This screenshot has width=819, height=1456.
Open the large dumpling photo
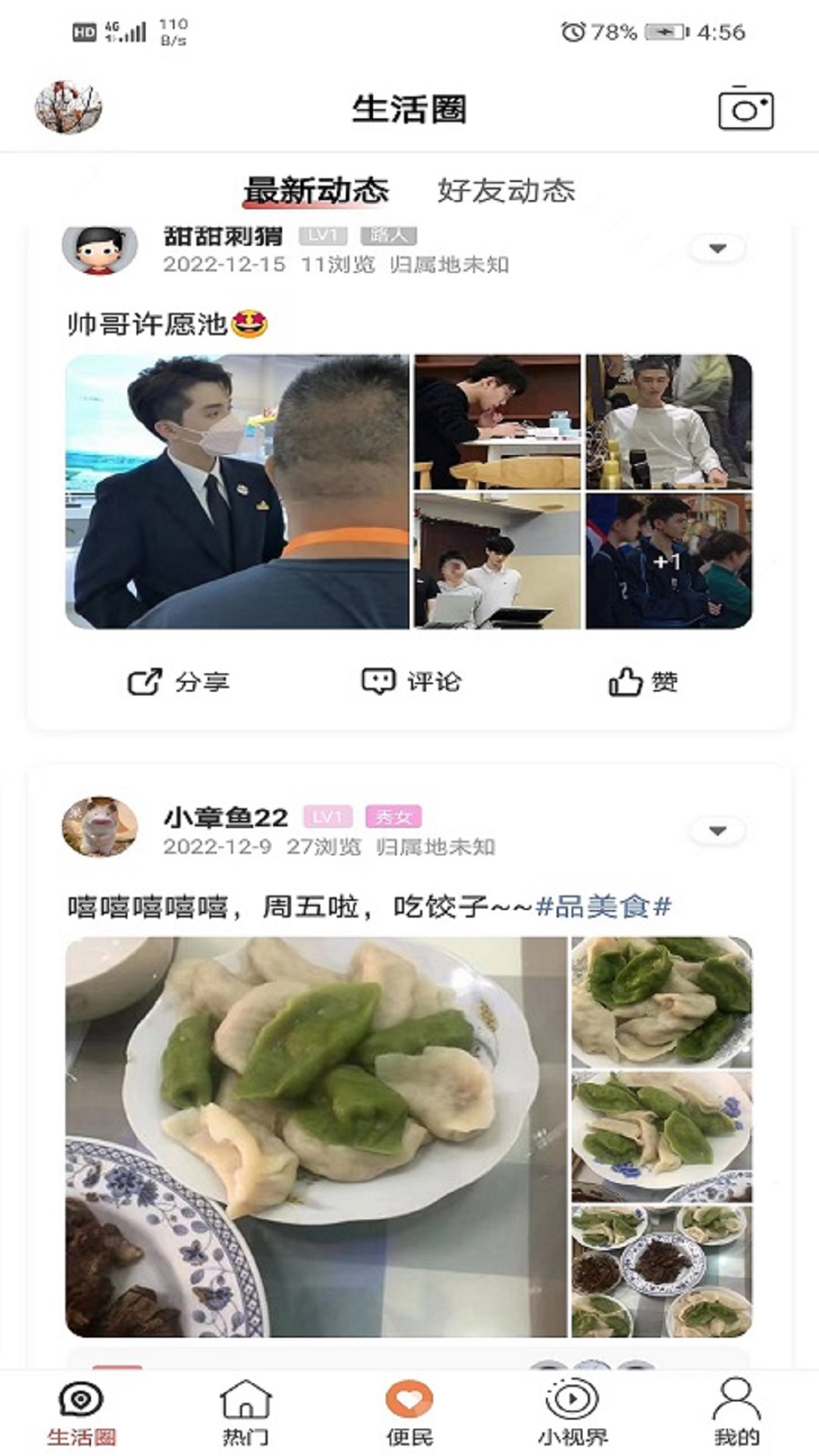(316, 1137)
